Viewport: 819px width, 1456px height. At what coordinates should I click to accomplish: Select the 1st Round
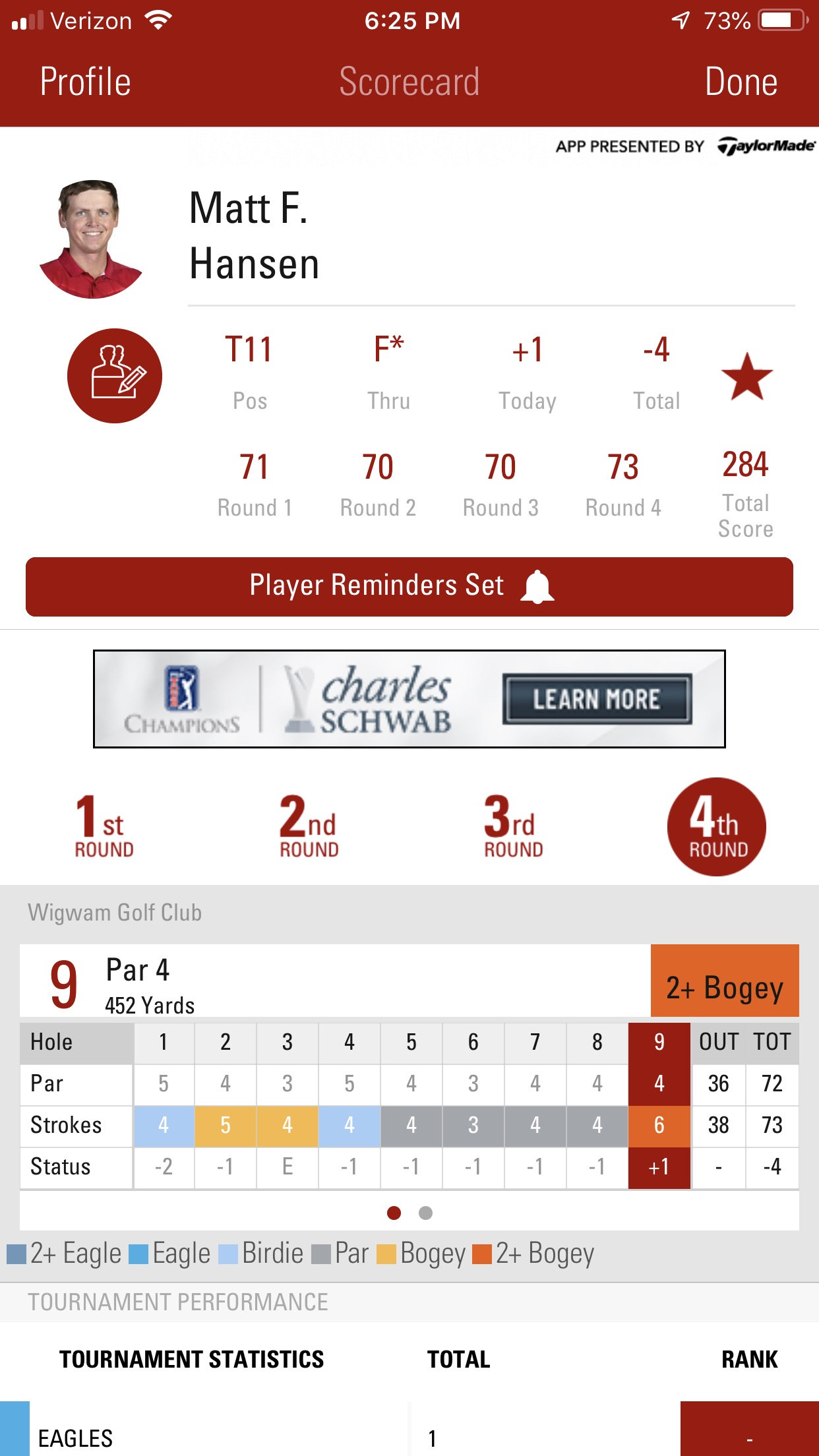(104, 826)
